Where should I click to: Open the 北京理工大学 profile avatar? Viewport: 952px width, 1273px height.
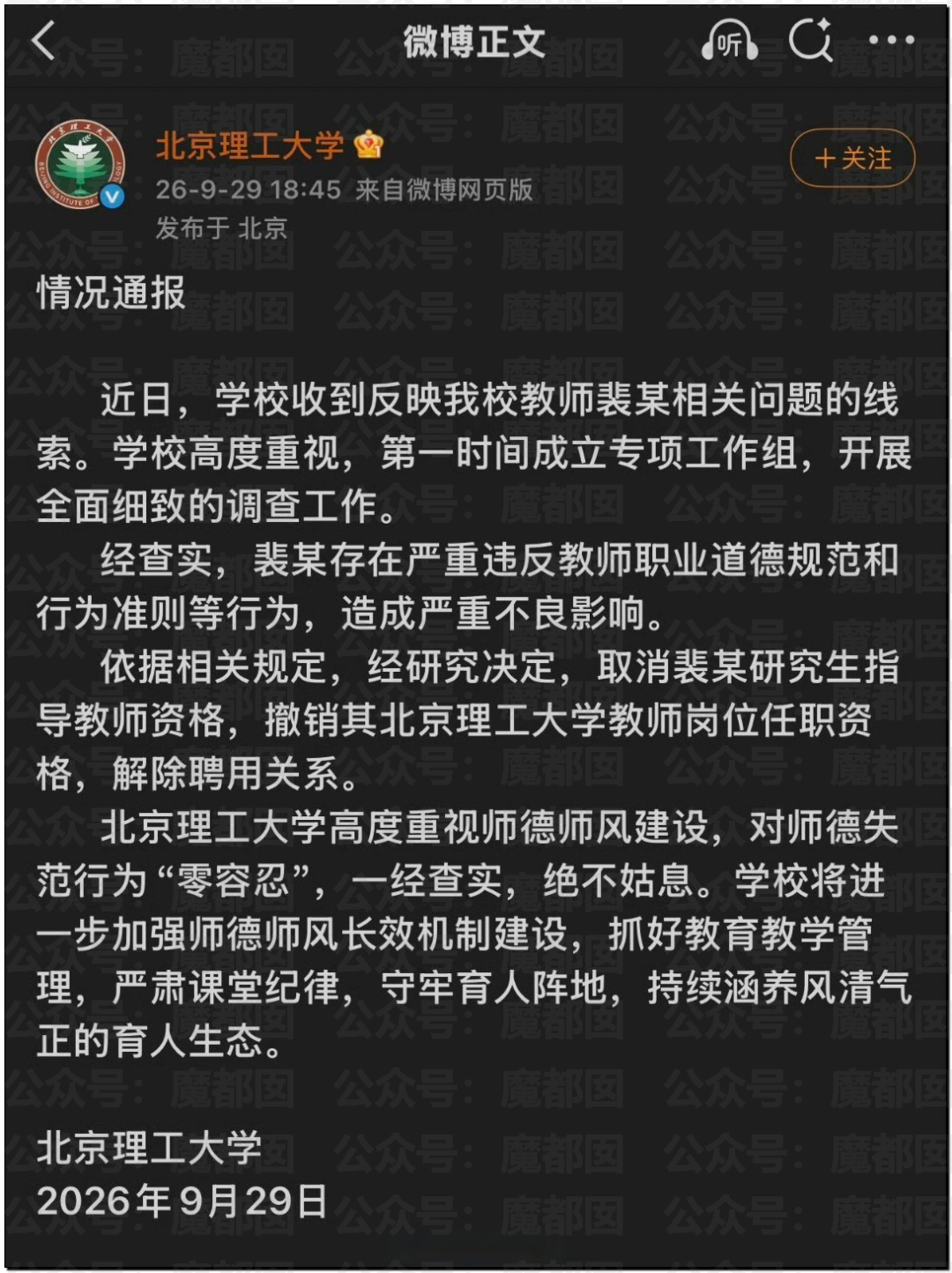click(80, 165)
